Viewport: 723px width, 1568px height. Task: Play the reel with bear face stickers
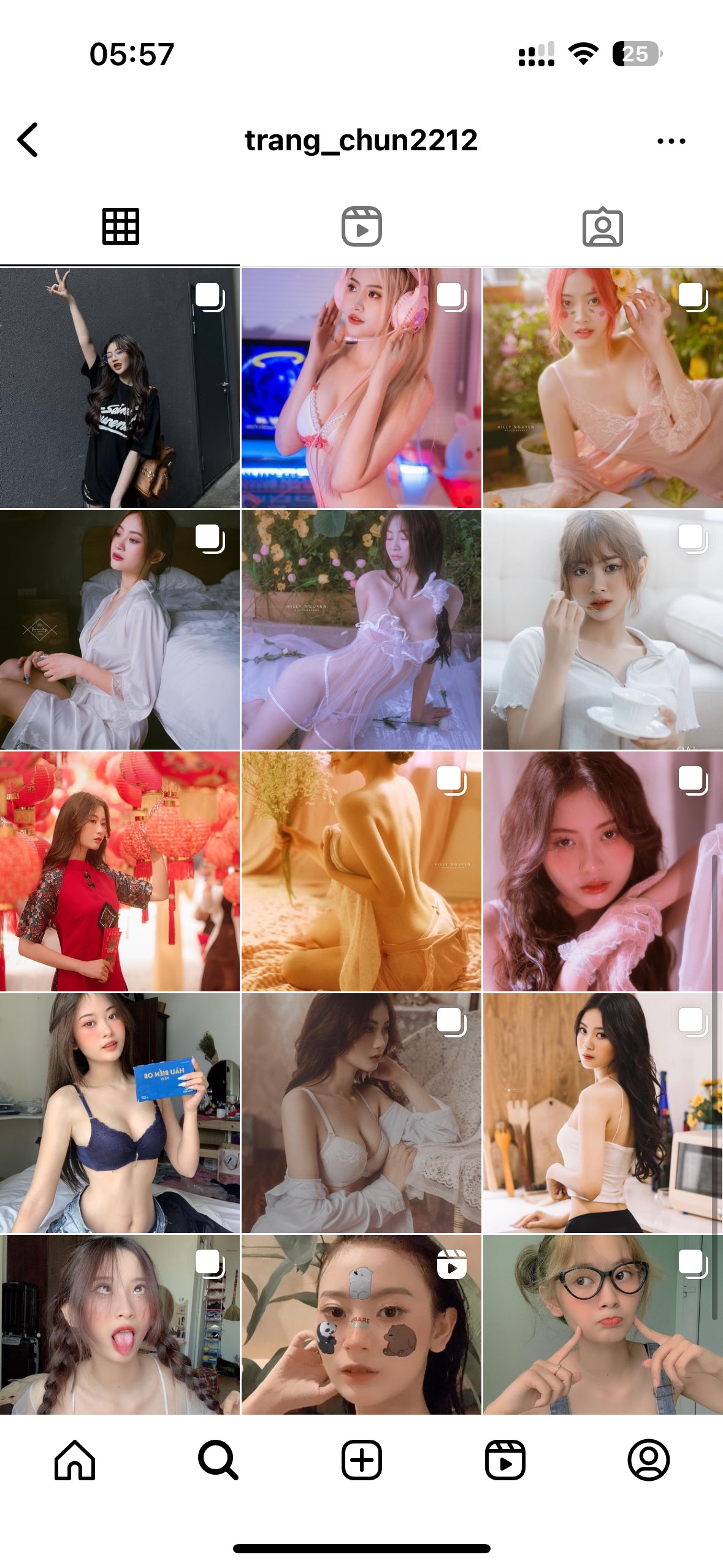pos(361,1325)
